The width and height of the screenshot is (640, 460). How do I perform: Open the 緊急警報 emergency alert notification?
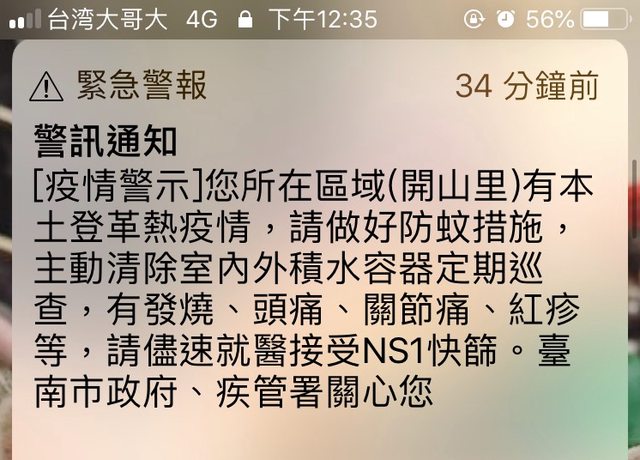click(318, 260)
